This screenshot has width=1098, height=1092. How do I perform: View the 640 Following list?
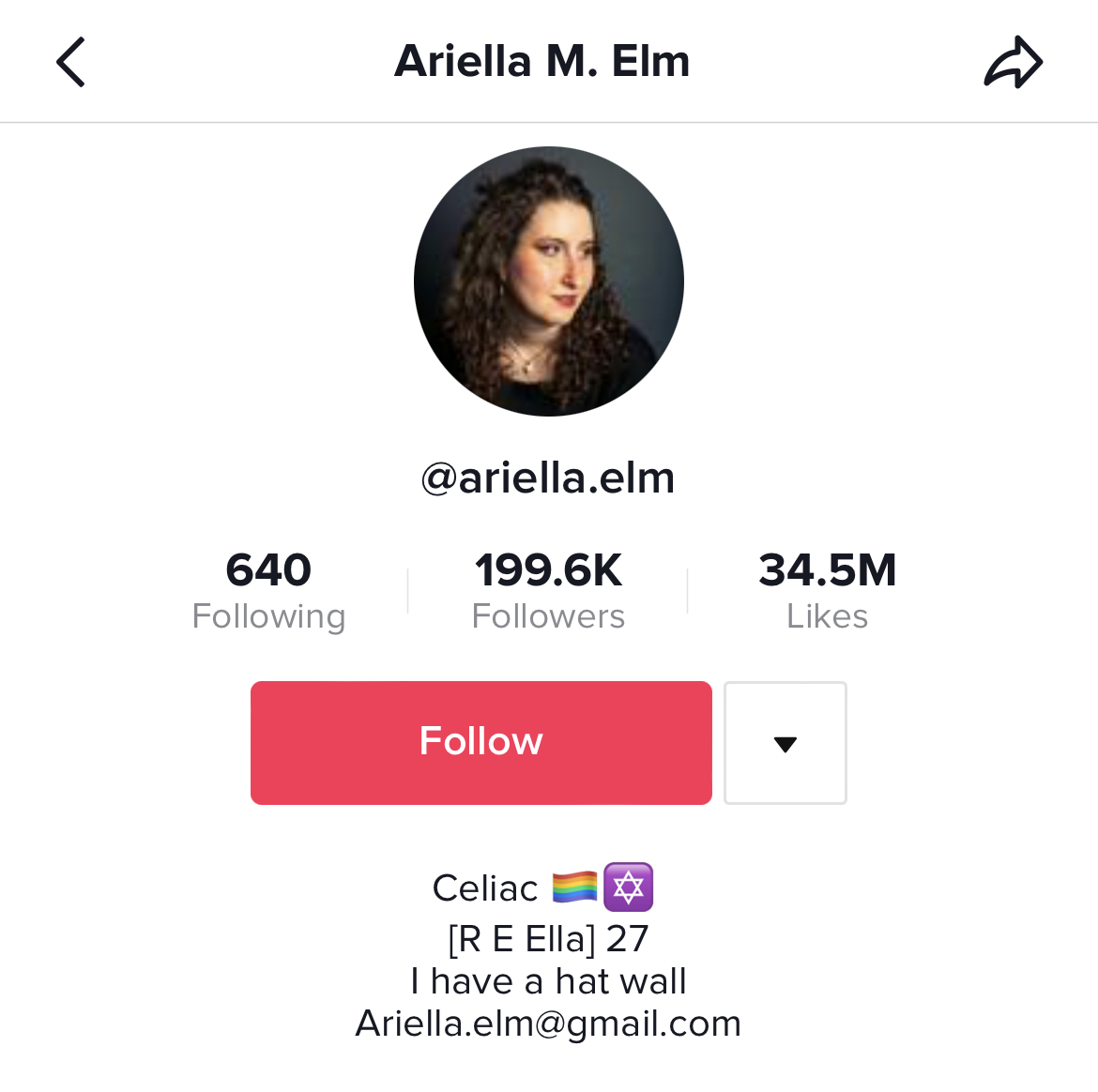[x=269, y=591]
